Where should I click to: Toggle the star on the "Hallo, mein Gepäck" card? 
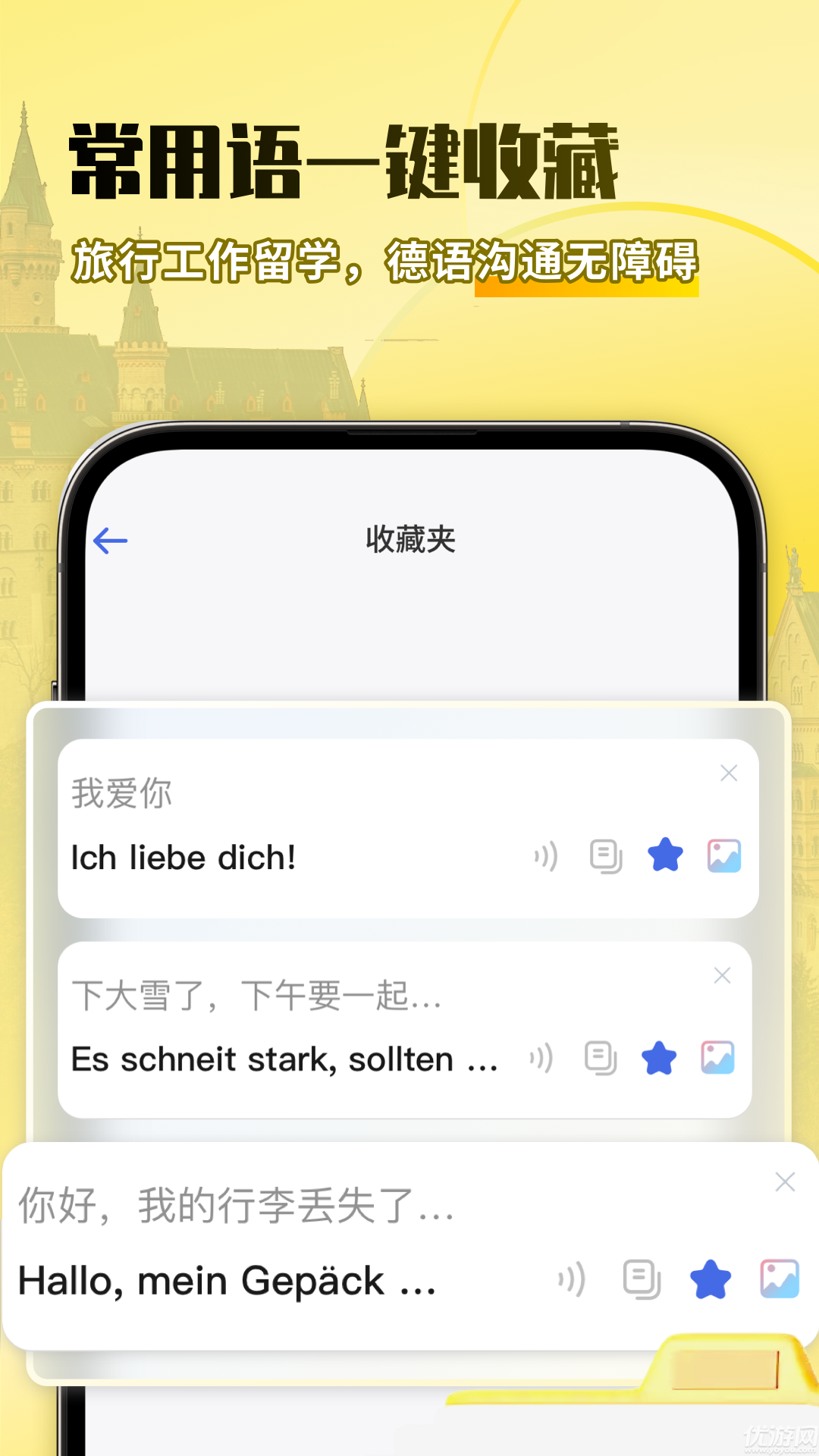click(x=709, y=1280)
